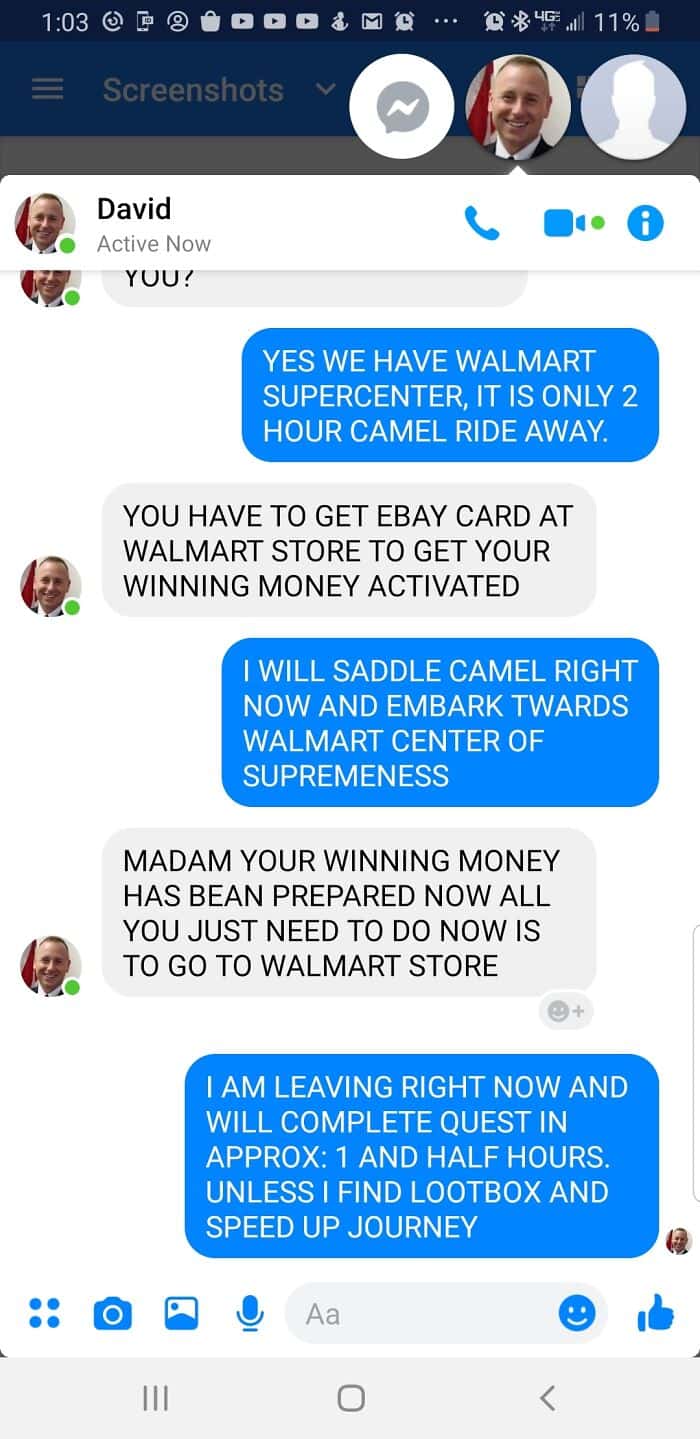
Task: Start a video call with David
Action: (x=574, y=224)
